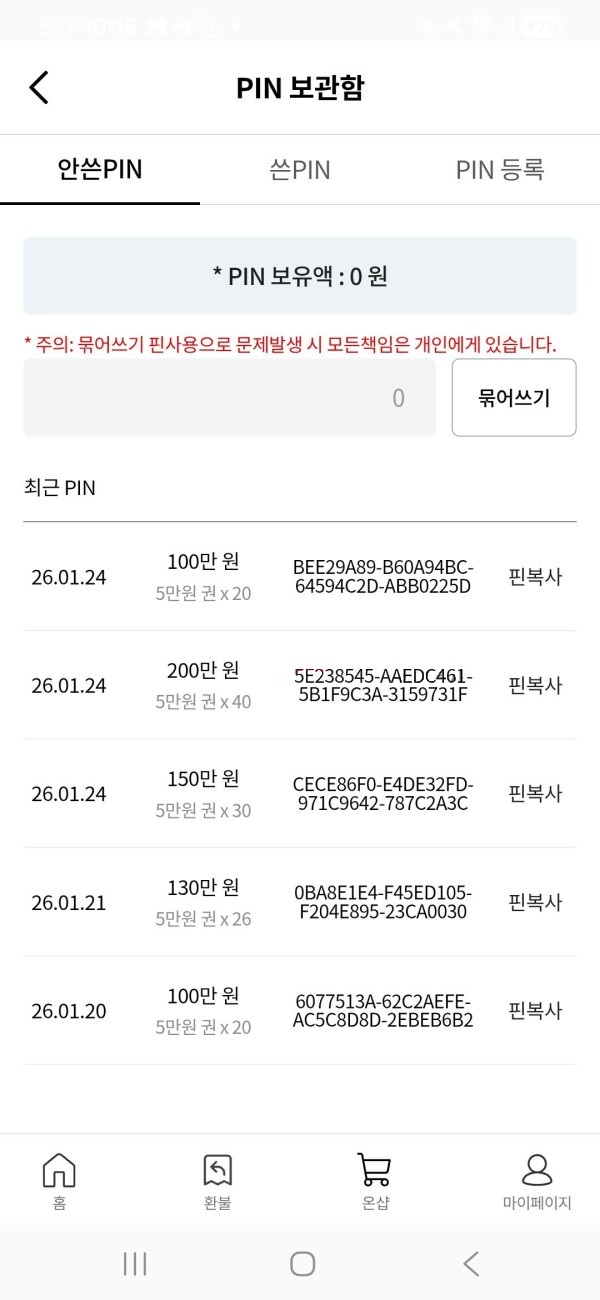Open recent apps from navigation bar

(x=135, y=1264)
